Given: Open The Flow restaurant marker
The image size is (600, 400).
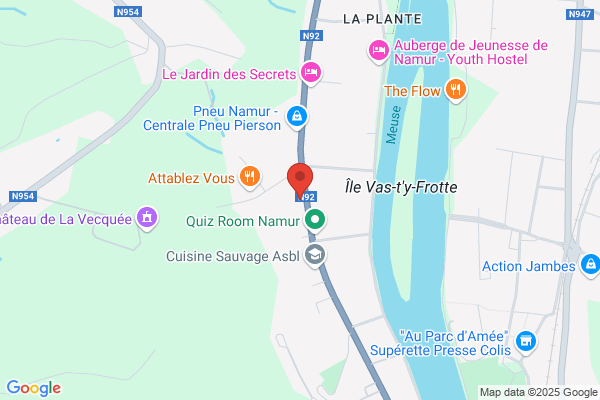Looking at the screenshot, I should (455, 90).
